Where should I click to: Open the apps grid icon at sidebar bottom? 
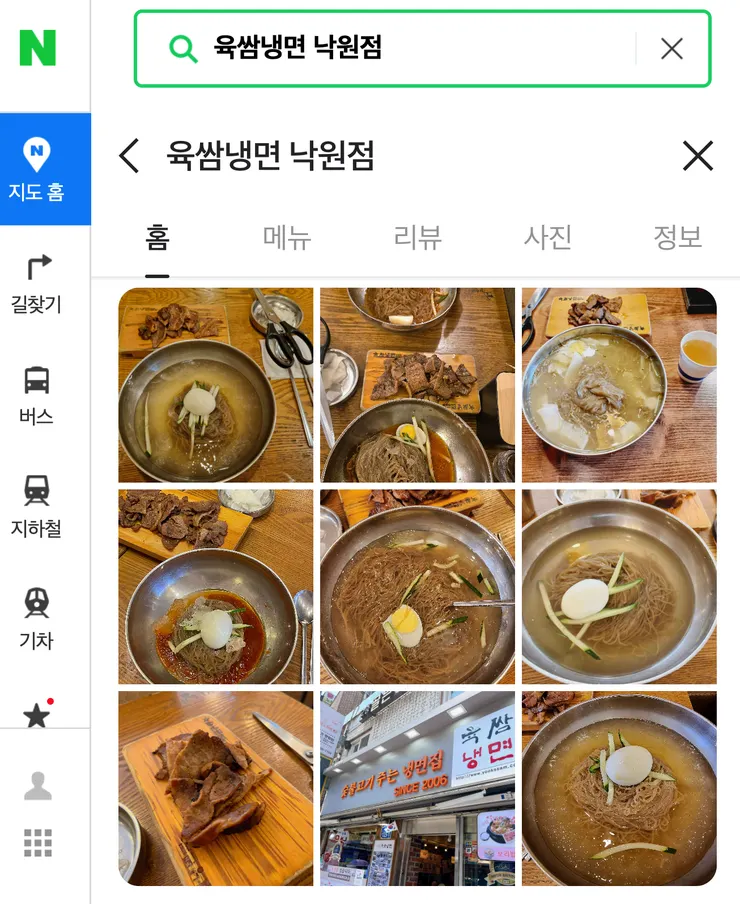click(x=40, y=842)
